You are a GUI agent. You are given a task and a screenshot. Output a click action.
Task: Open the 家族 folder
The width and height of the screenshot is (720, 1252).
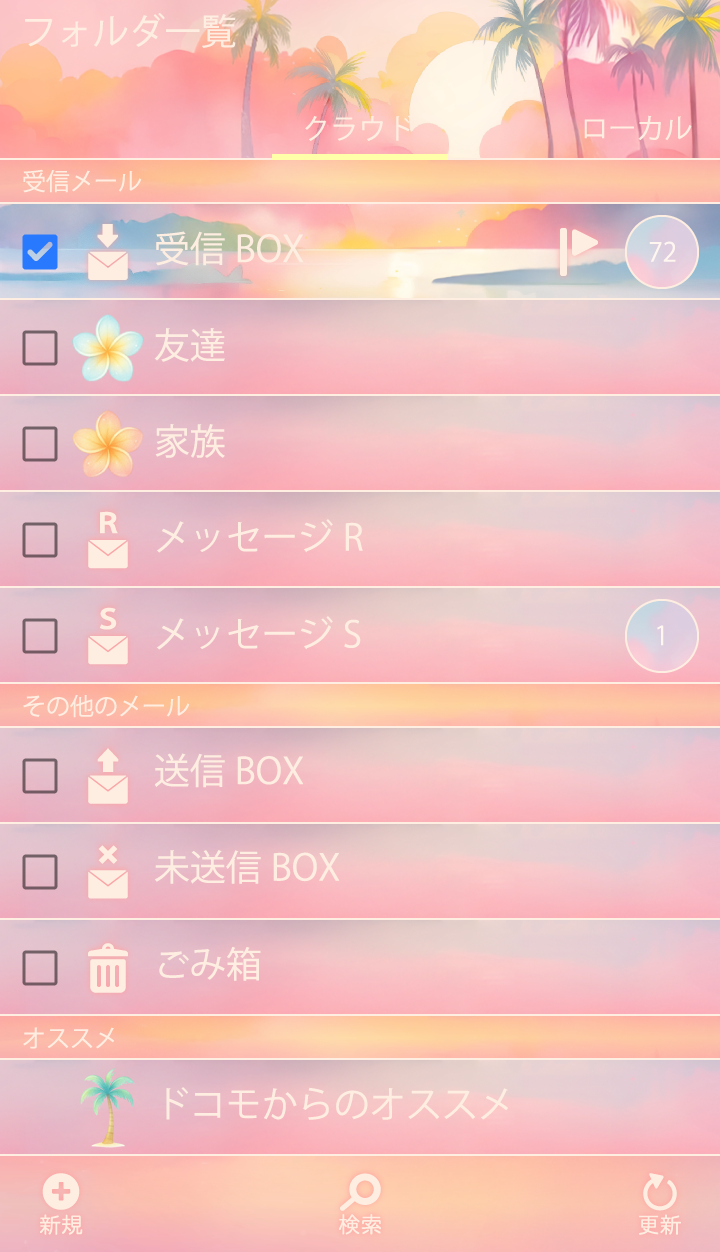300,442
